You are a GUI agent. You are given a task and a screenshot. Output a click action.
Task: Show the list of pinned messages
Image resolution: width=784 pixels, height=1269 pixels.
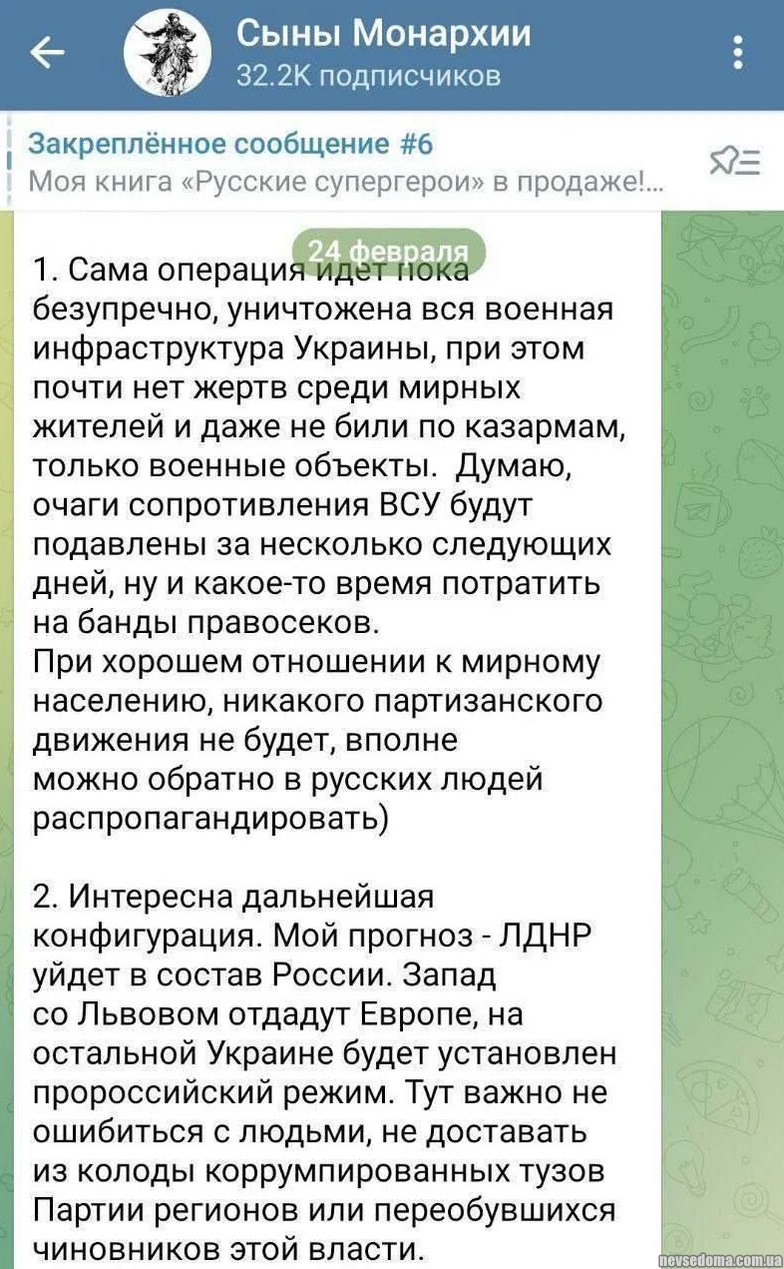click(735, 163)
